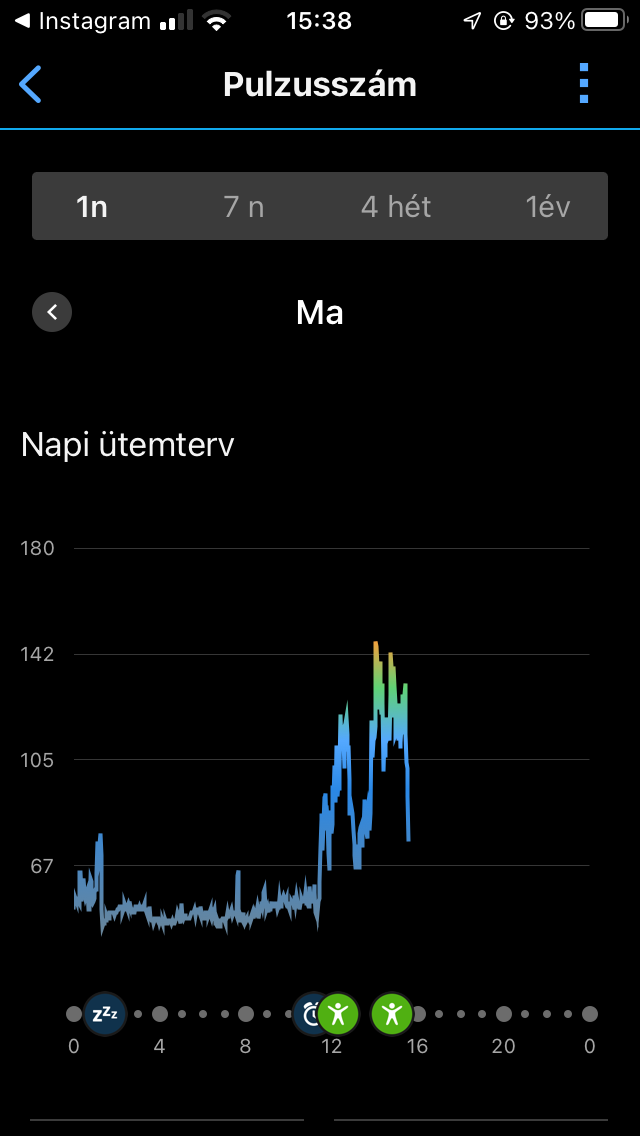Show the 1év yearly view

tap(547, 207)
